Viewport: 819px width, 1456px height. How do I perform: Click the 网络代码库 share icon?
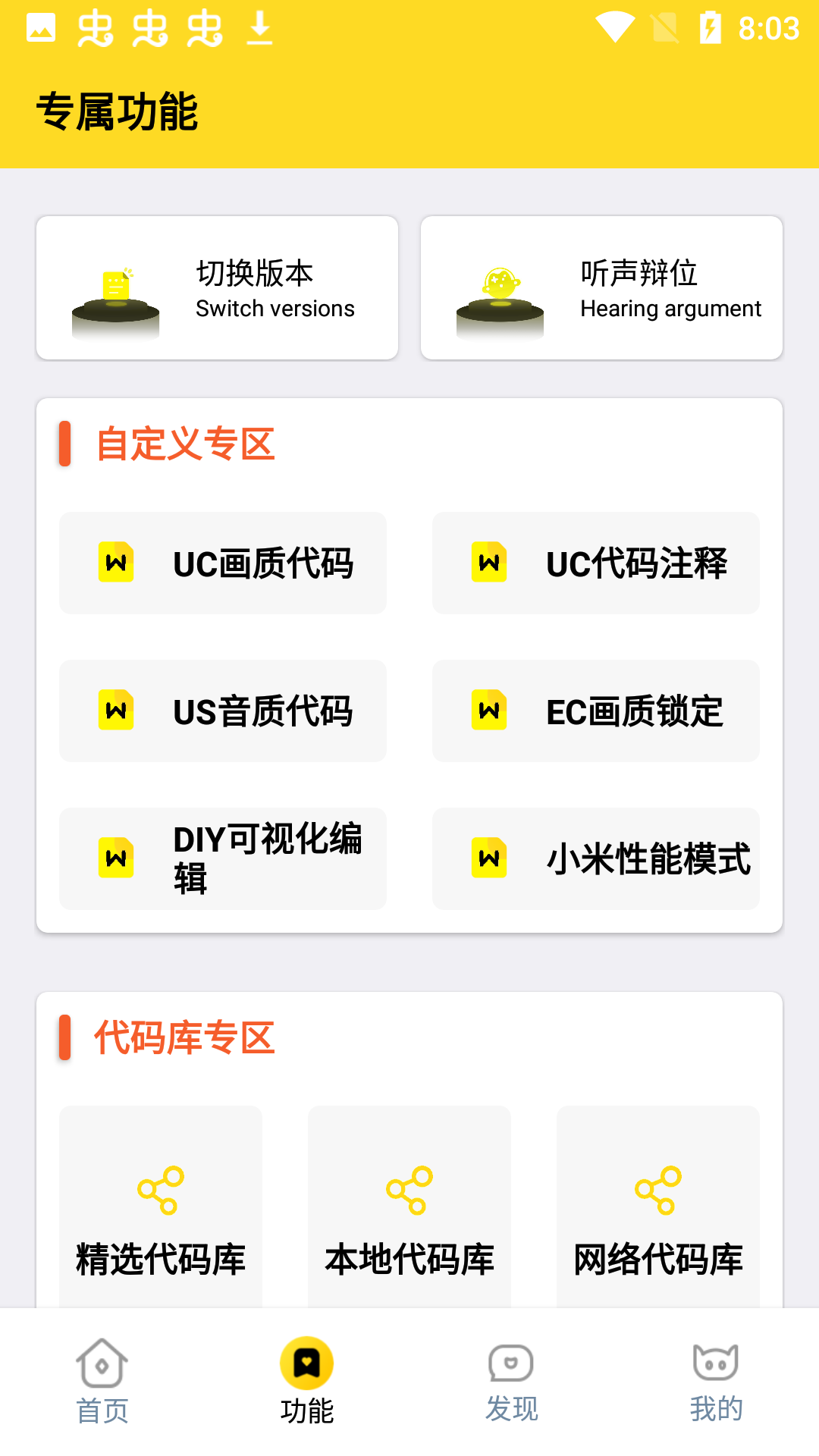point(657,1188)
